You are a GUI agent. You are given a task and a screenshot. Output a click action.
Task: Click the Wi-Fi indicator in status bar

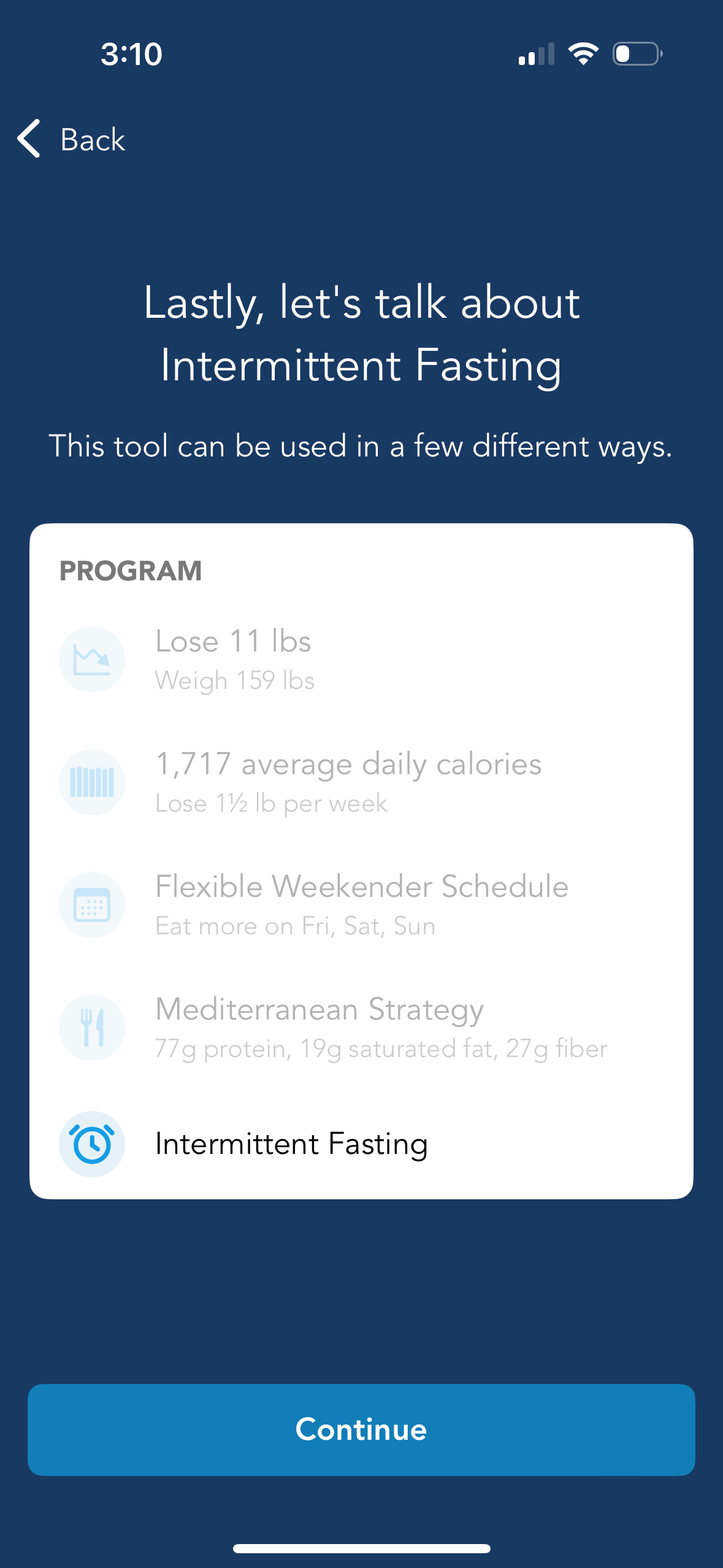point(583,53)
